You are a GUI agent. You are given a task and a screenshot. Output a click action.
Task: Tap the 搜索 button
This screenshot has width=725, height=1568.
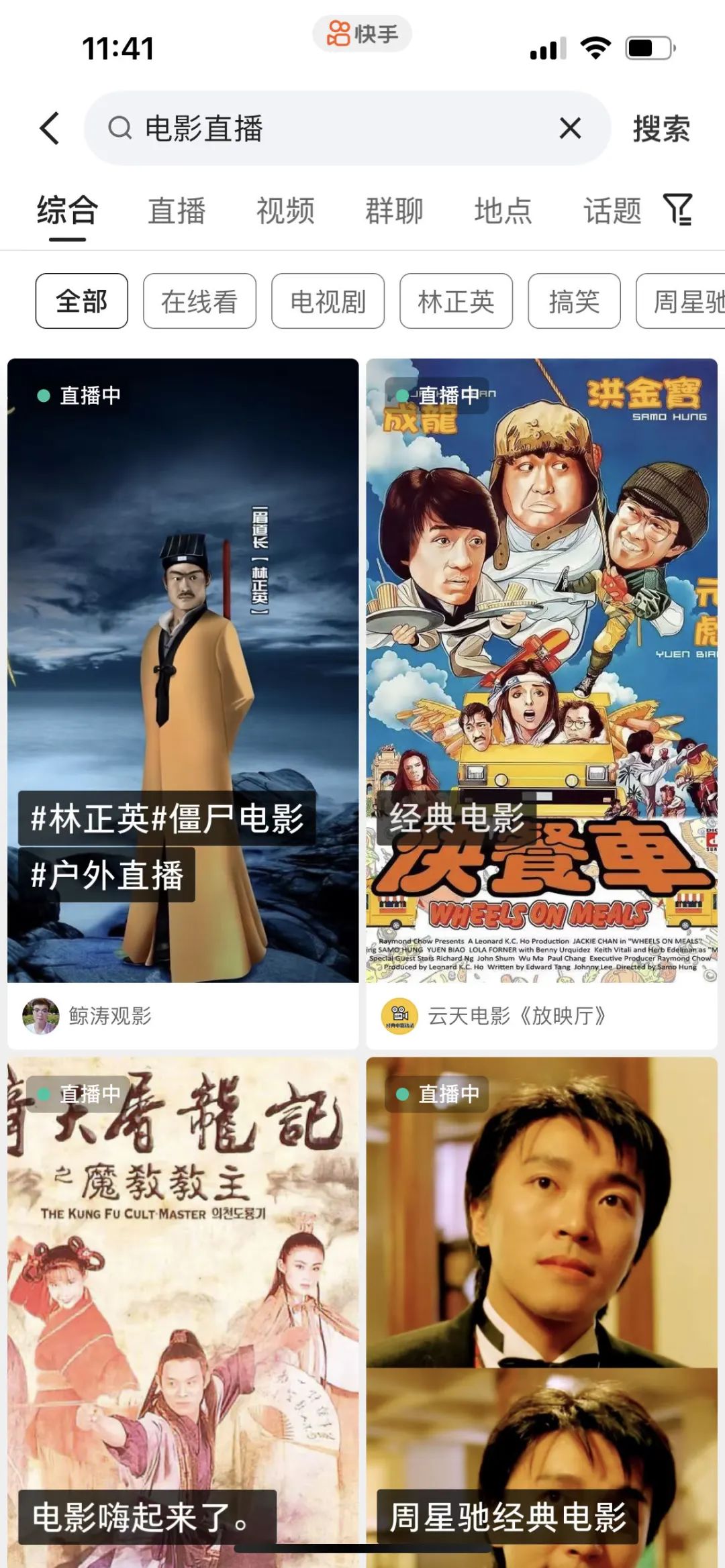[661, 128]
